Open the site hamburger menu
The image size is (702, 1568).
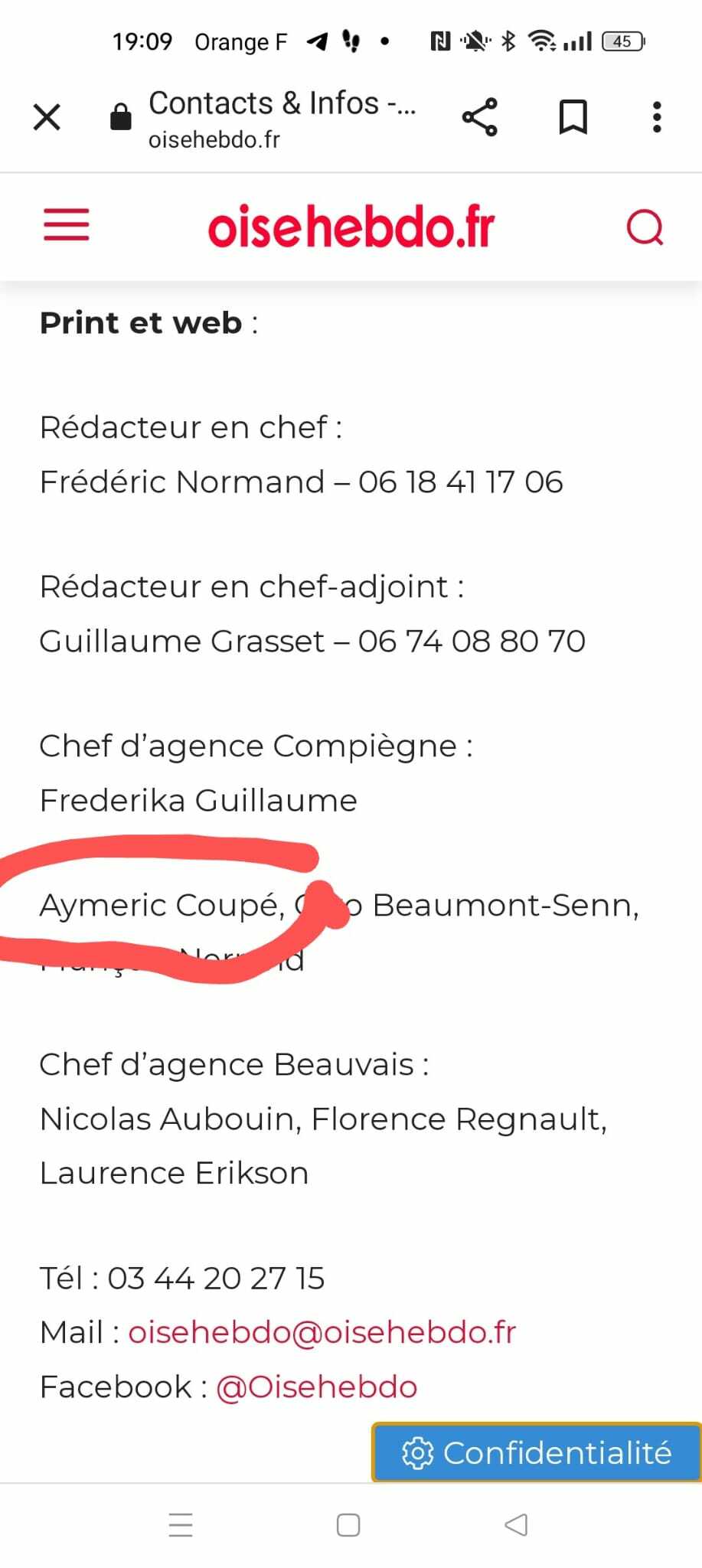click(67, 224)
